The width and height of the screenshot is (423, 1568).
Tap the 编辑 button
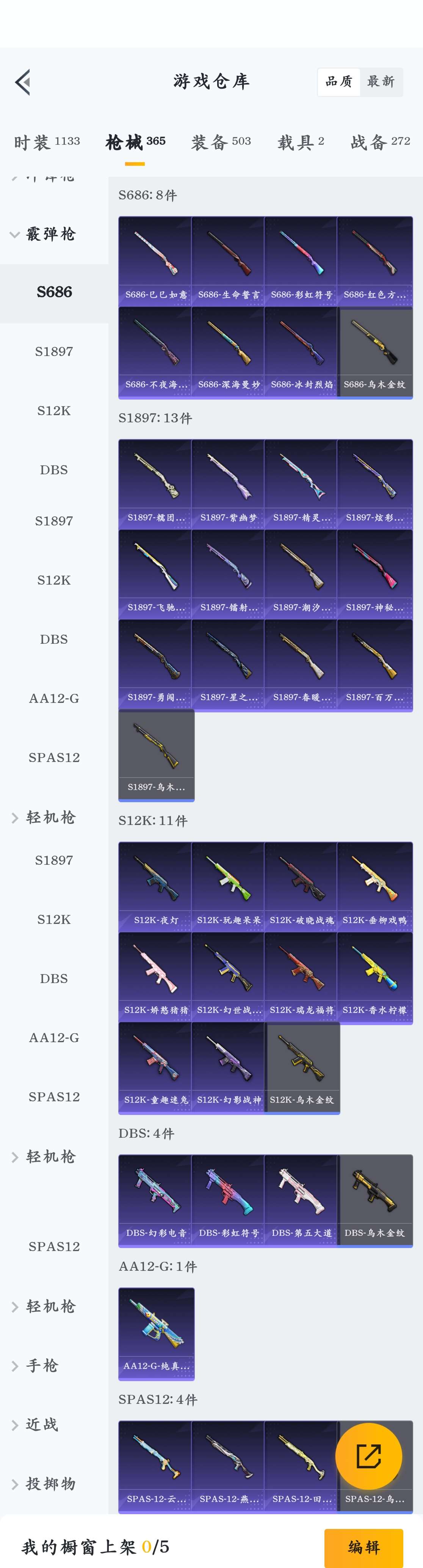coord(363,1547)
